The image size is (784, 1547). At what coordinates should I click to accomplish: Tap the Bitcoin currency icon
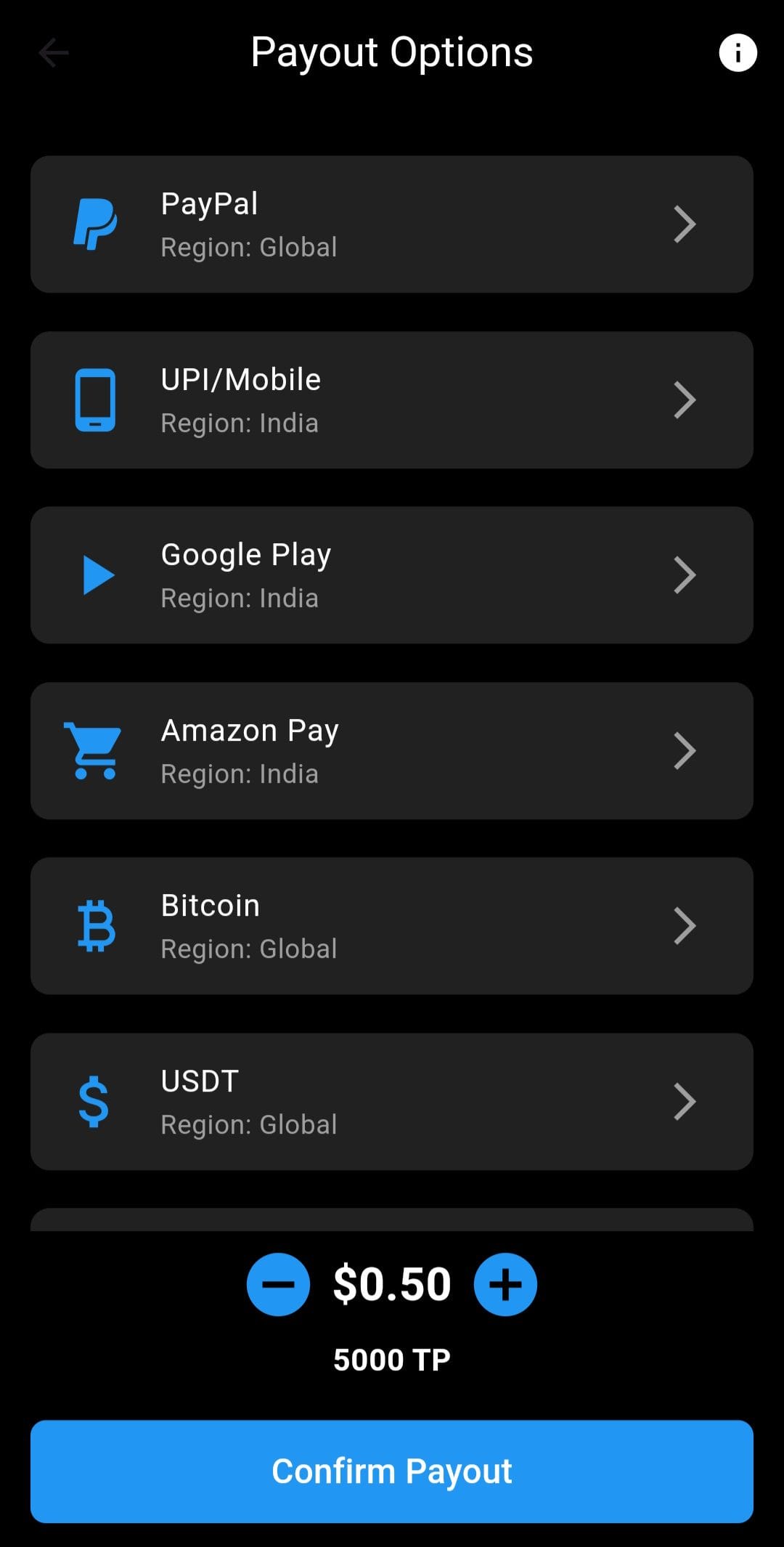[x=96, y=925]
